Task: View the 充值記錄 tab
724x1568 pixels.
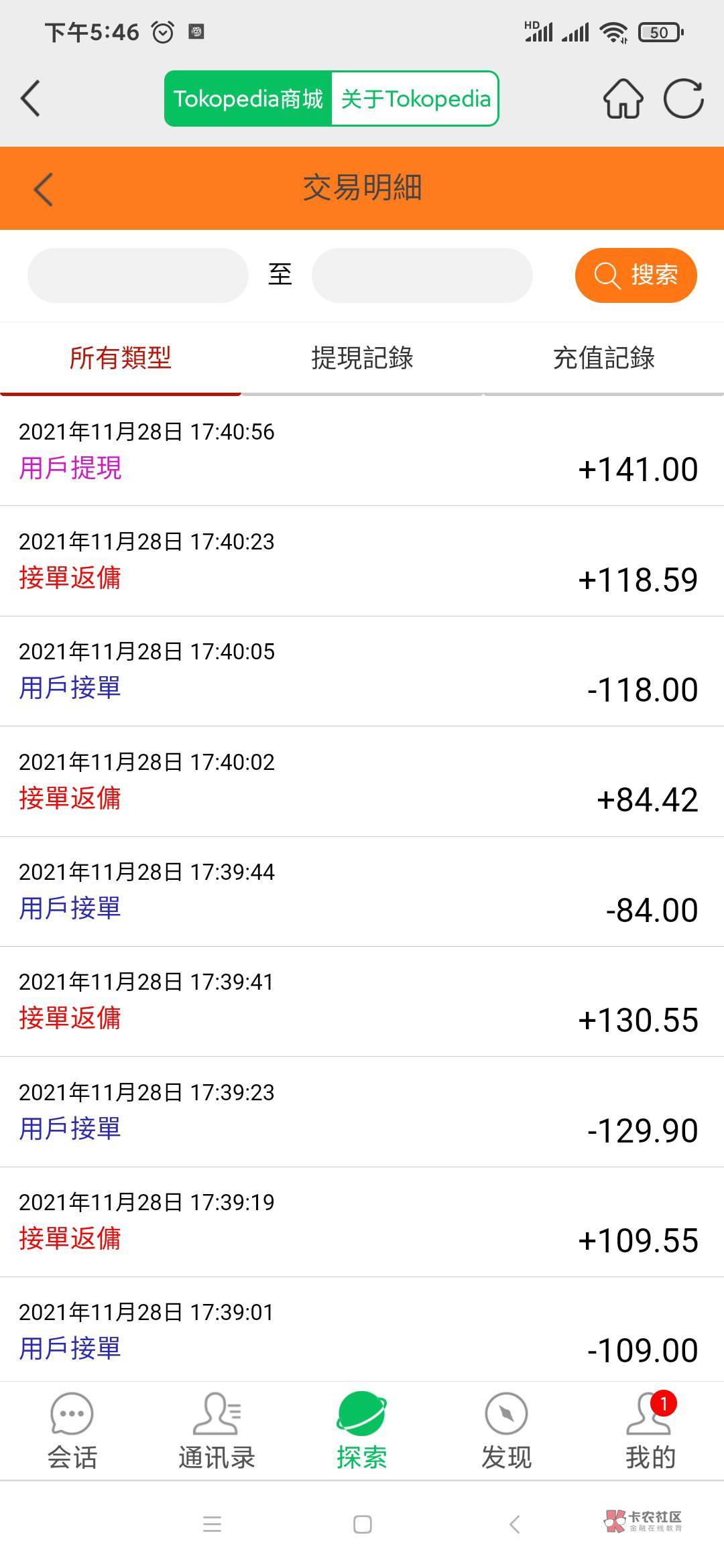Action: tap(603, 358)
